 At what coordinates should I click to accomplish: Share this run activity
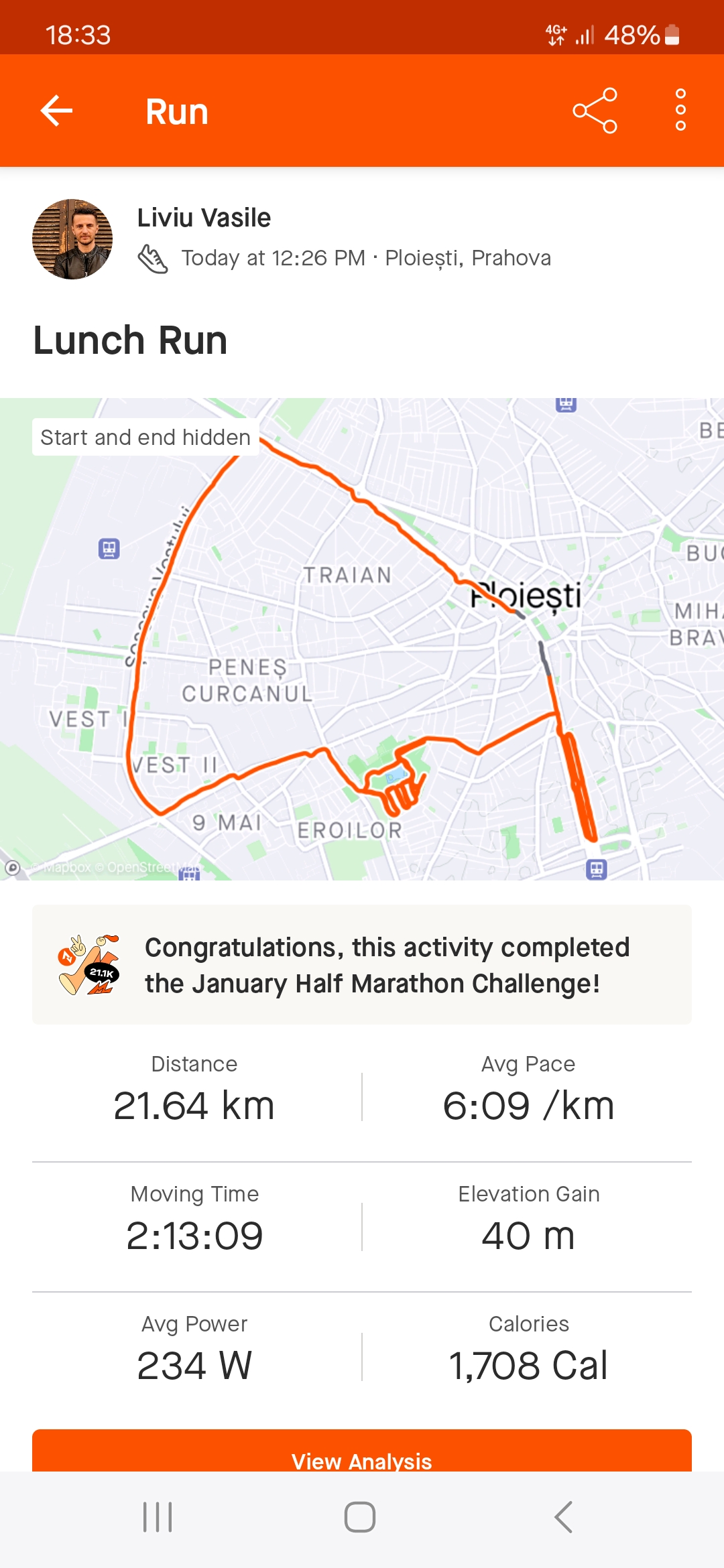(x=595, y=111)
